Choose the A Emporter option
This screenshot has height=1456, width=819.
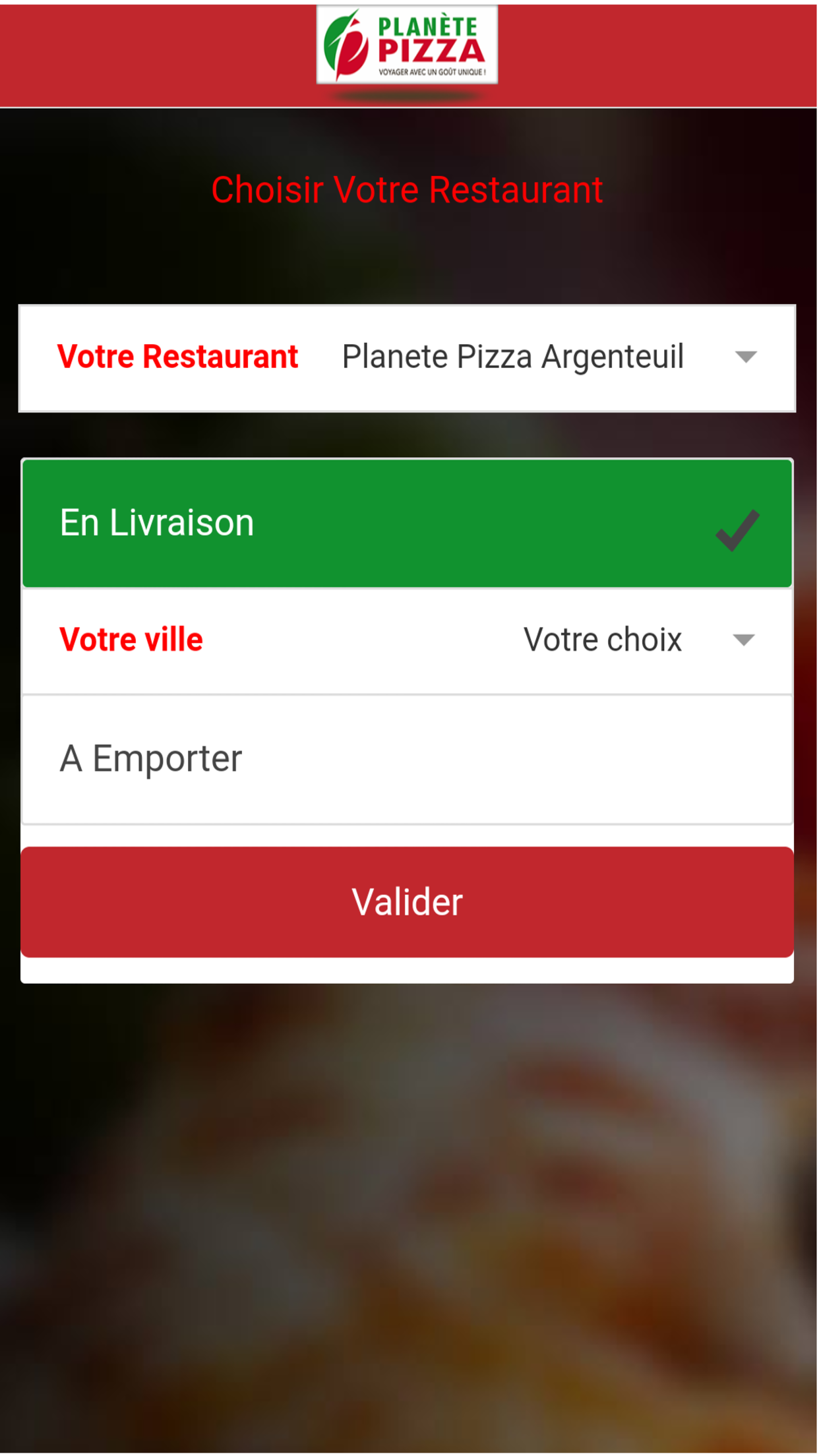click(x=407, y=758)
